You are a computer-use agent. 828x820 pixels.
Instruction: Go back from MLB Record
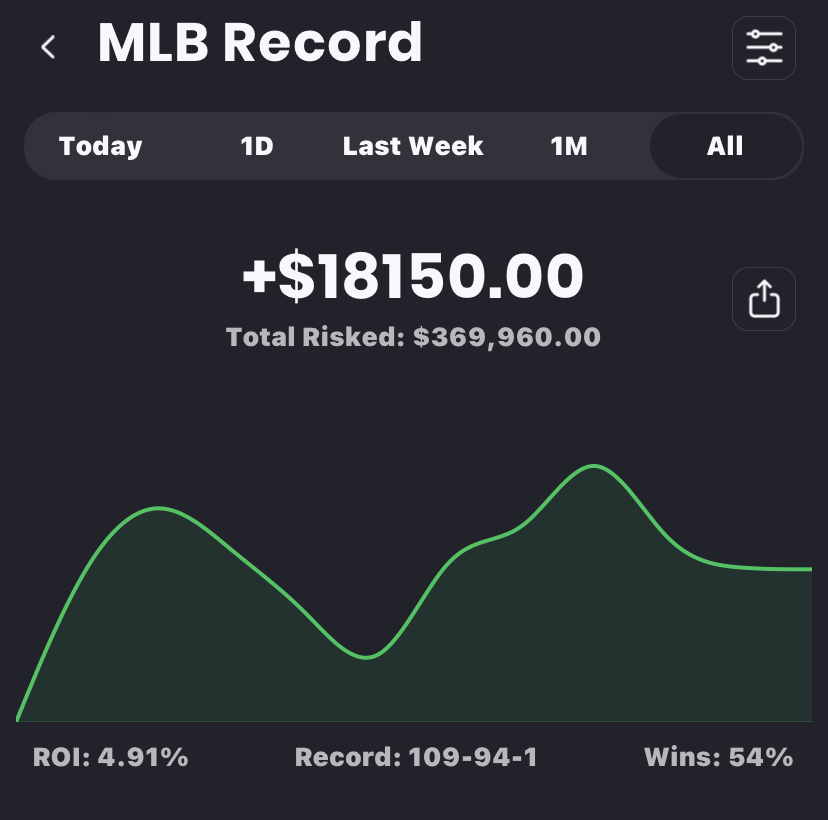point(48,47)
